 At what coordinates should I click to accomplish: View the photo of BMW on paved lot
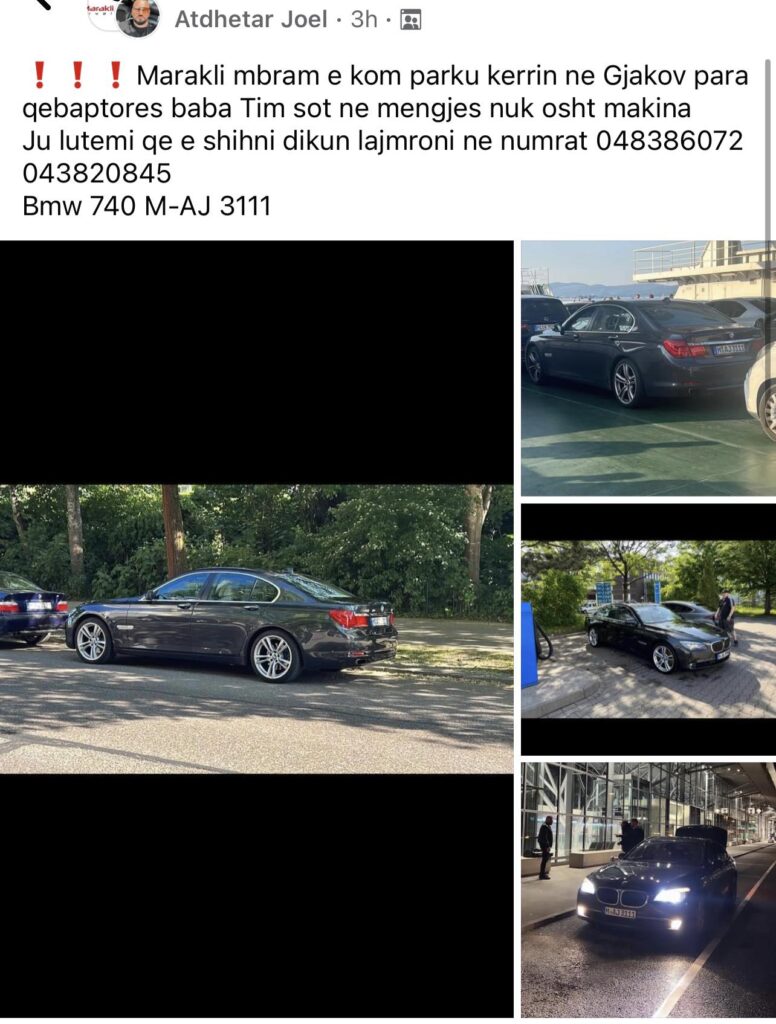tap(647, 629)
